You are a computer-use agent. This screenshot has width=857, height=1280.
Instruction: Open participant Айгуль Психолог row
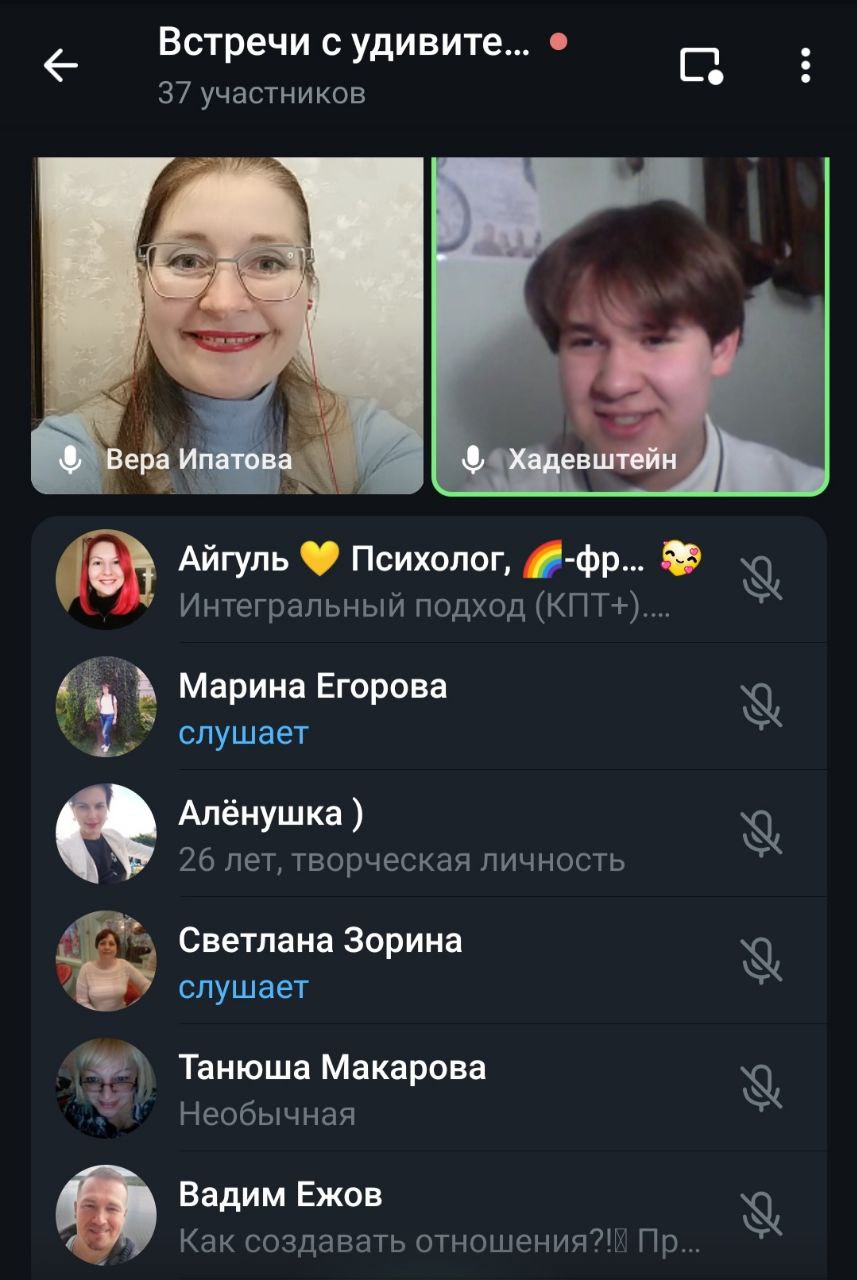tap(430, 579)
